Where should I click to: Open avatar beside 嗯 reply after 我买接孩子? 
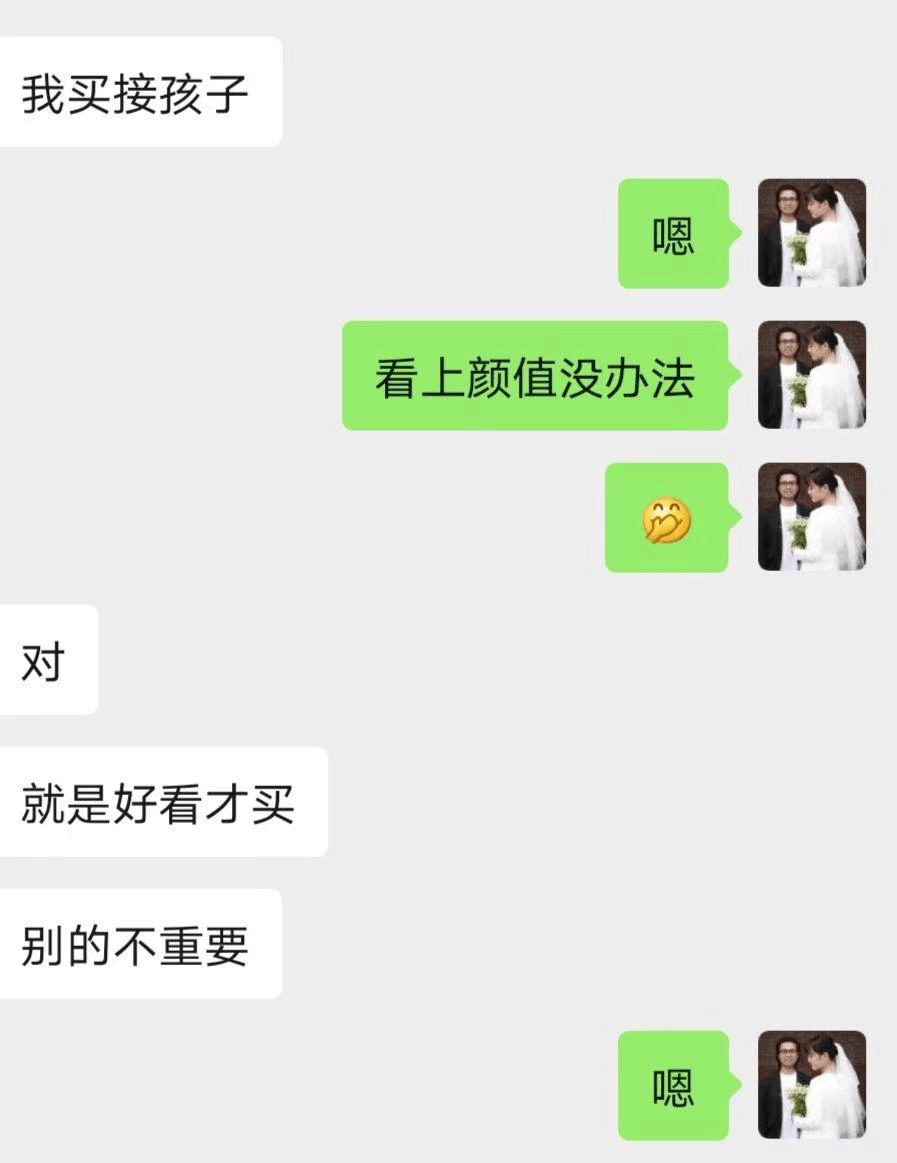(x=811, y=233)
